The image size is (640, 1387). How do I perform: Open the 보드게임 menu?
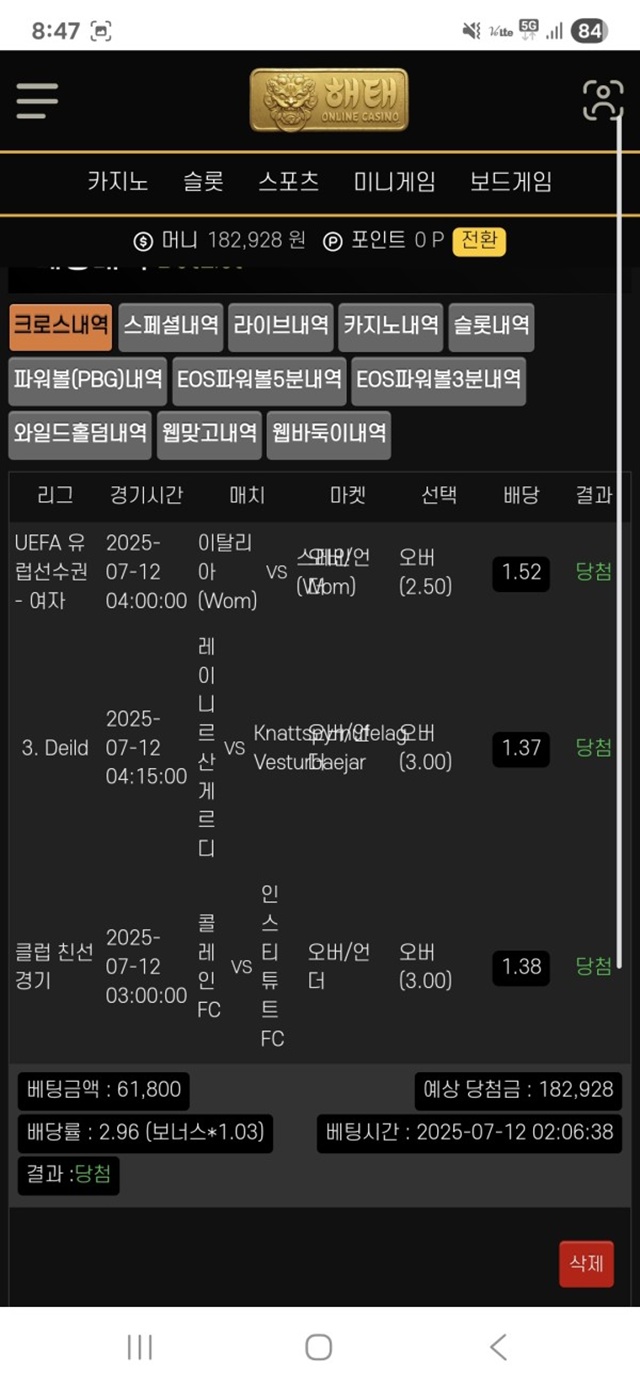[511, 181]
